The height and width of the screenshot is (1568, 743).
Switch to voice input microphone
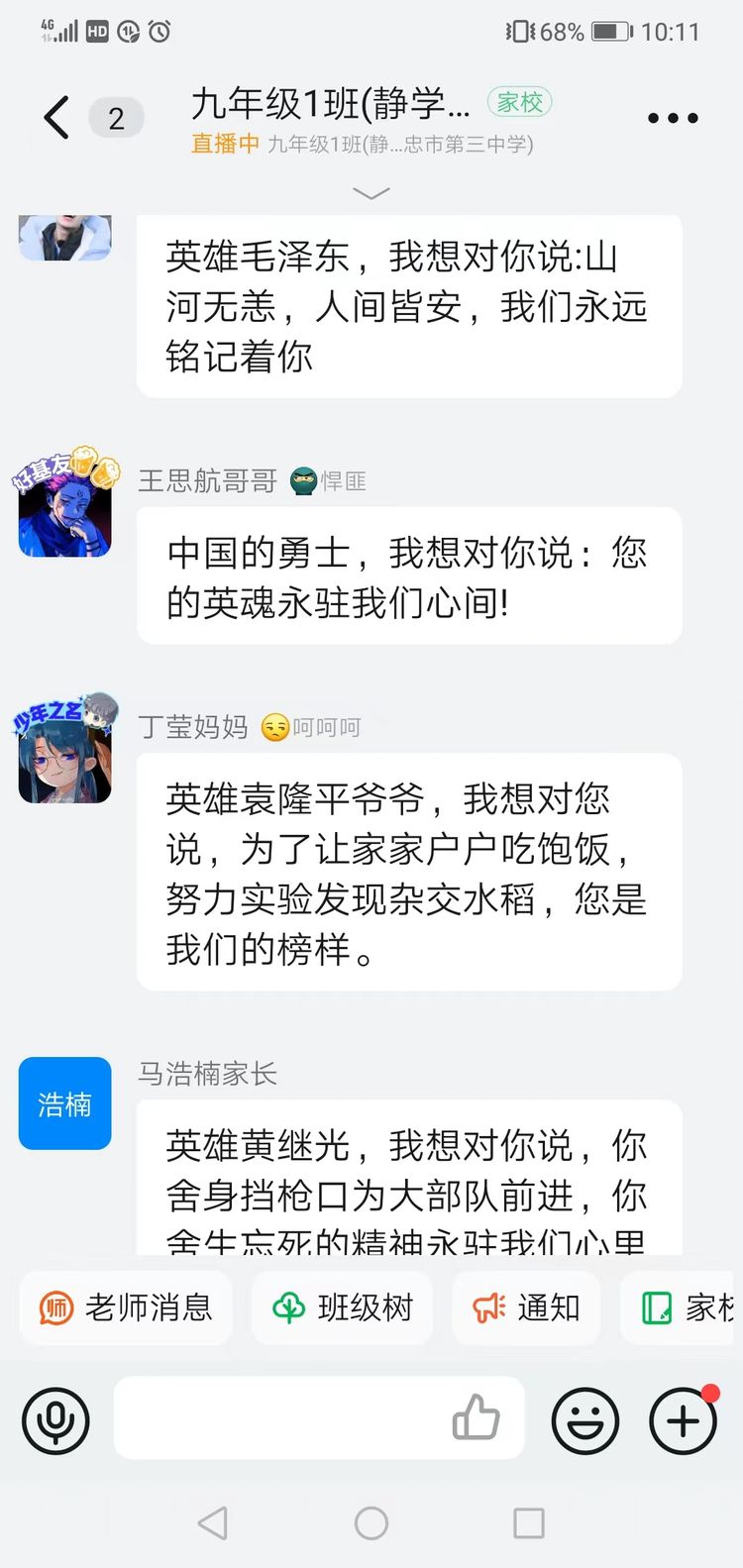(x=55, y=1420)
